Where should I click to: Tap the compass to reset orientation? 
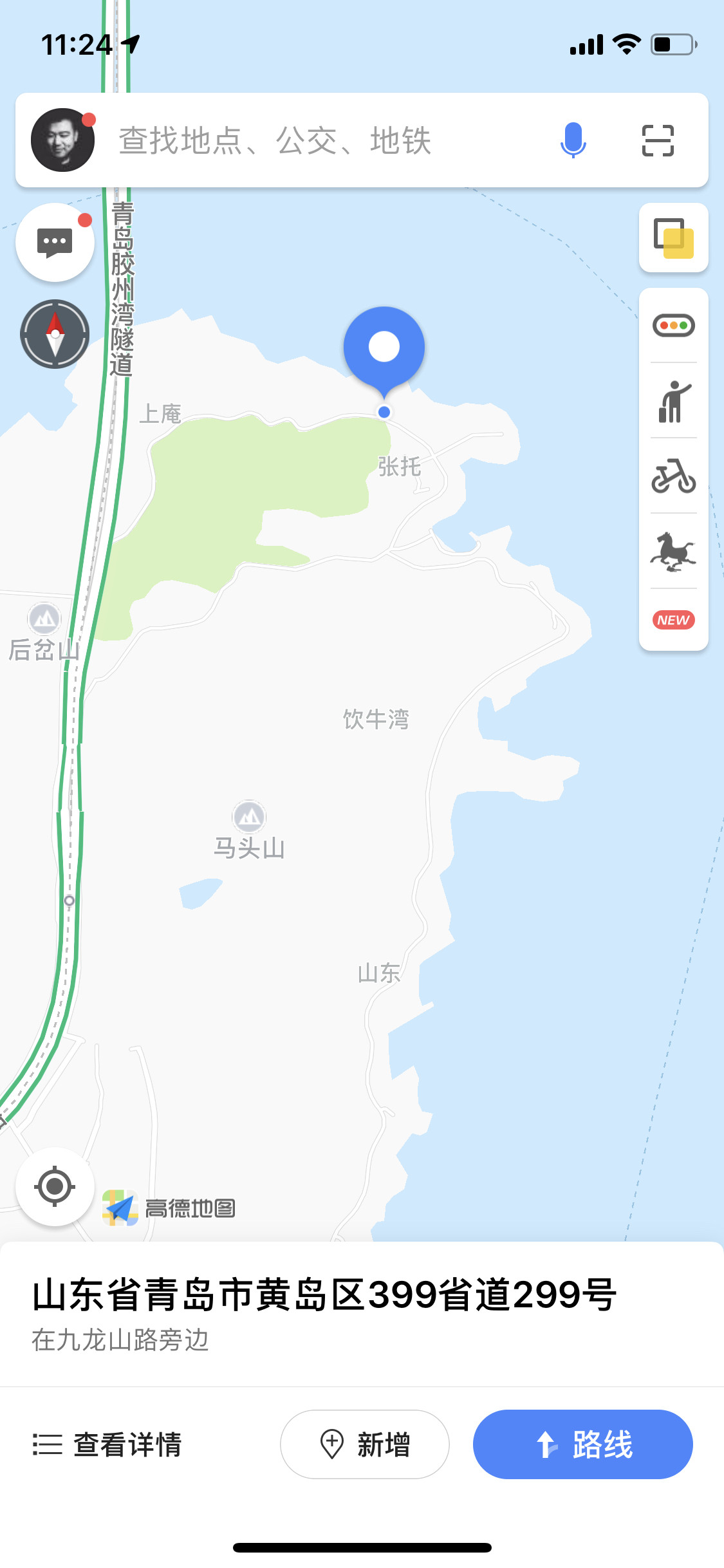click(x=55, y=333)
